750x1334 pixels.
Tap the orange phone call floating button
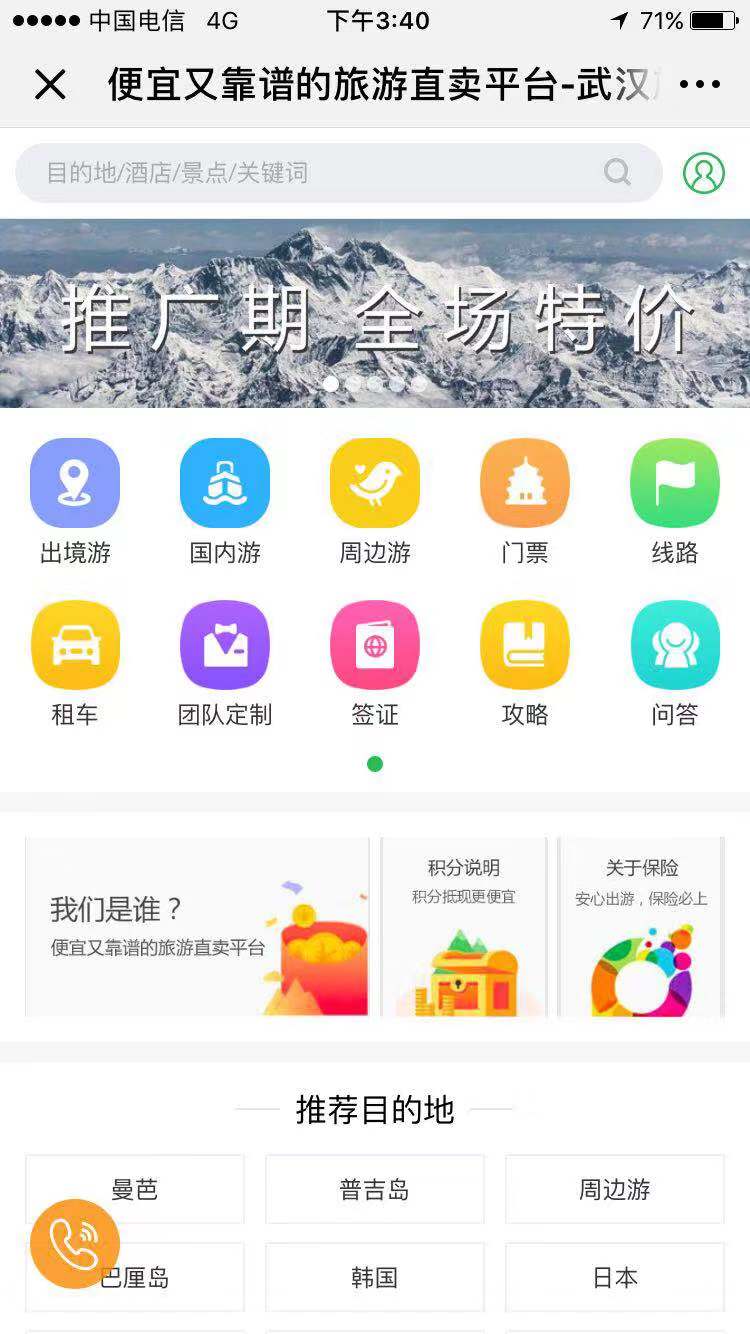click(x=75, y=1243)
